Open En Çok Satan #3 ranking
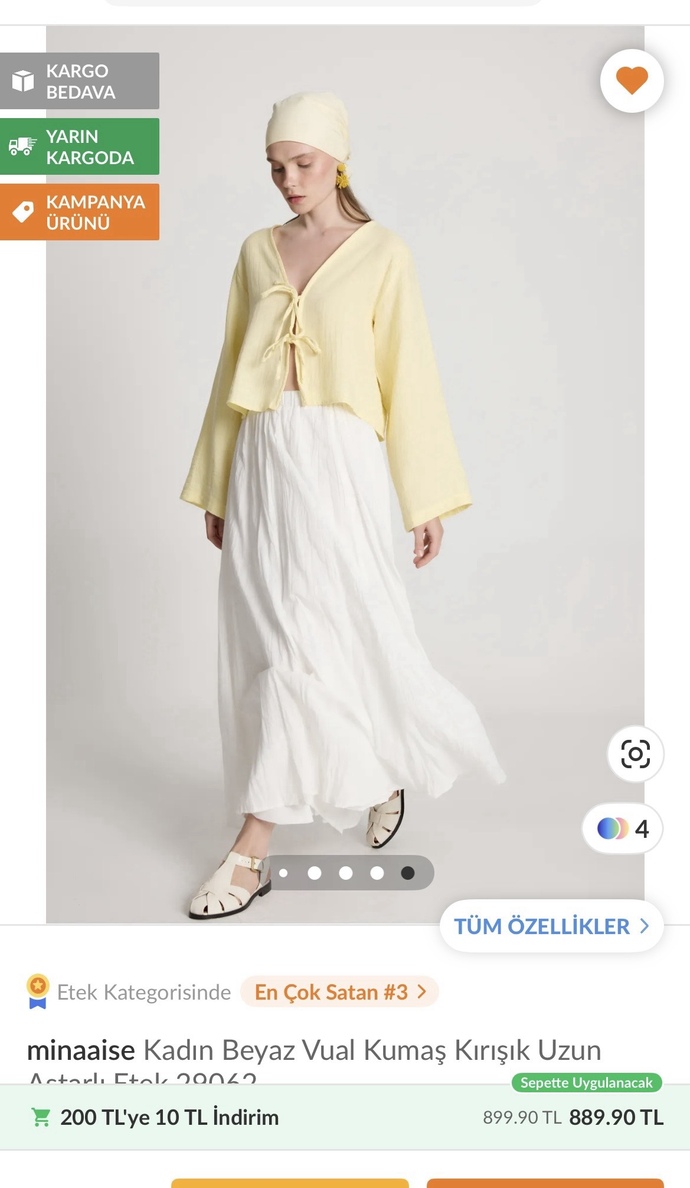Viewport: 690px width, 1188px height. [340, 992]
